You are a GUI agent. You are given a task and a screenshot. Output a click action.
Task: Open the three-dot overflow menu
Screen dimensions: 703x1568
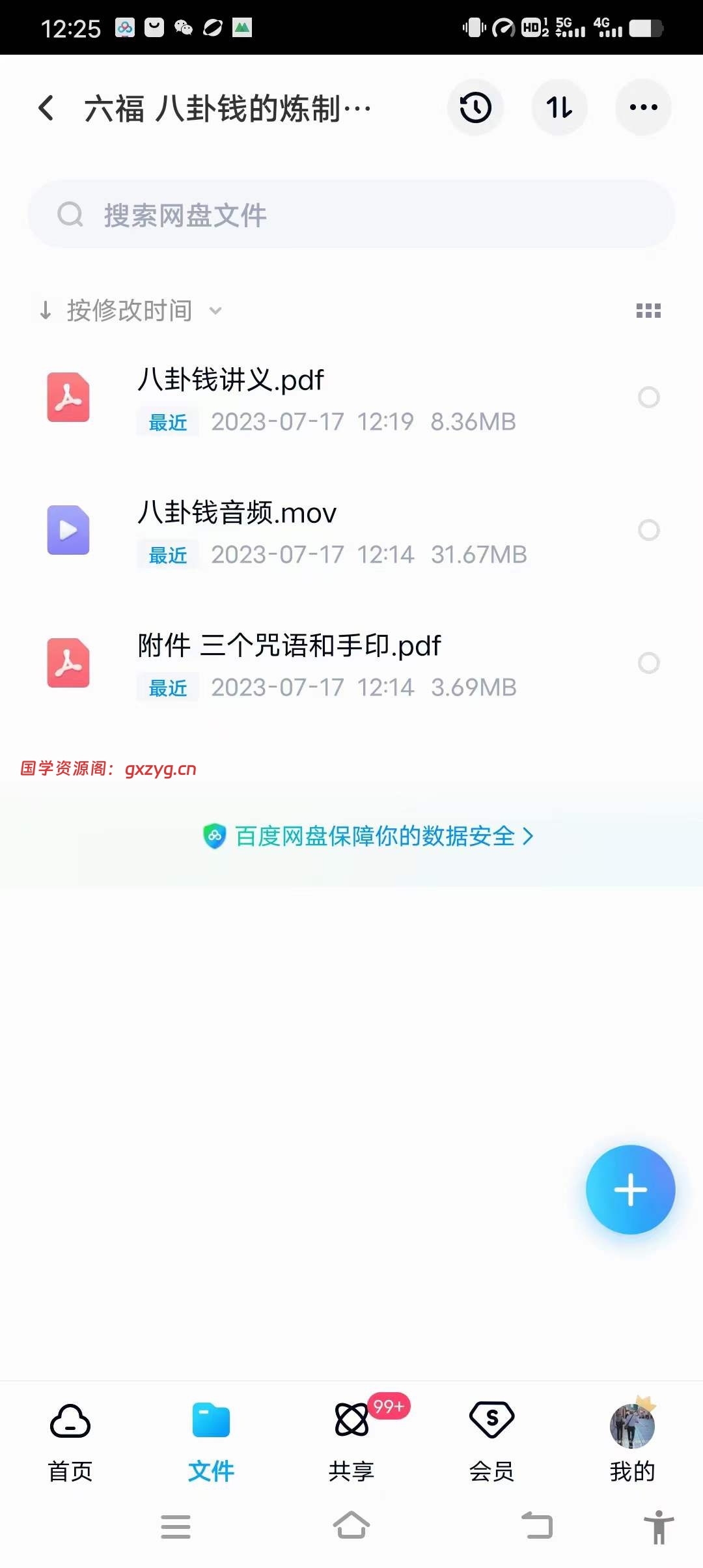pos(643,108)
